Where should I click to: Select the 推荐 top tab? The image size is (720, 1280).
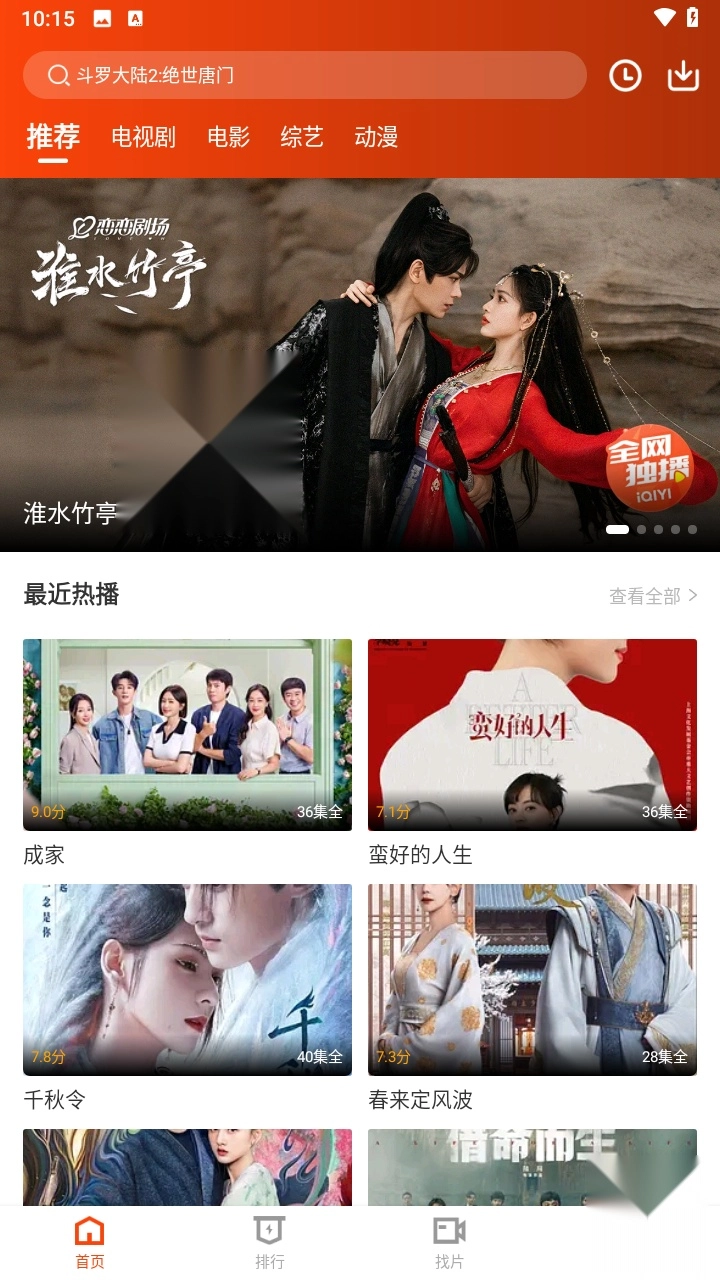[53, 137]
